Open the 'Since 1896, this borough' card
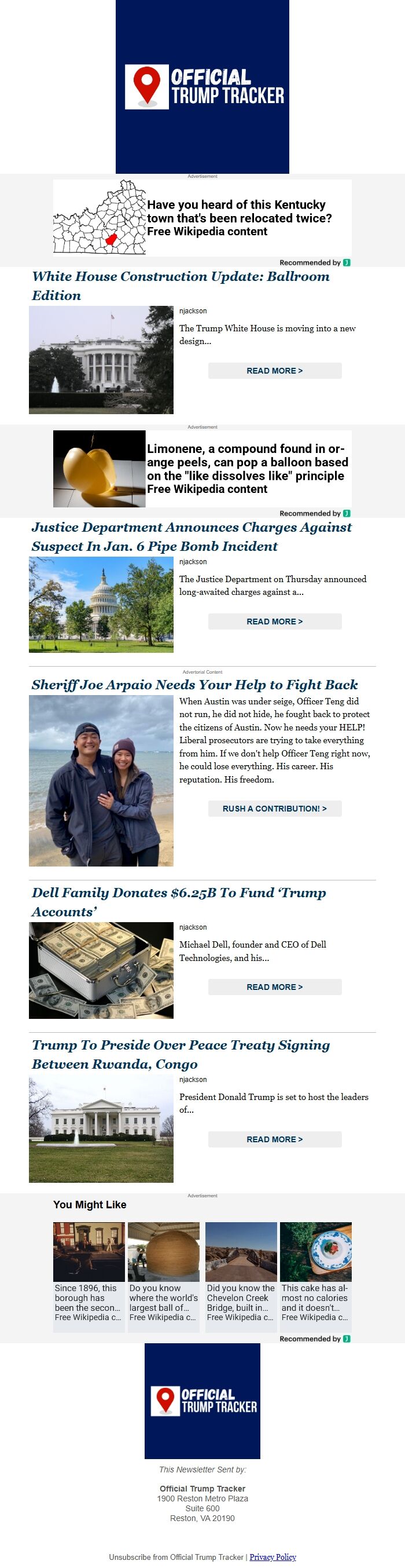The width and height of the screenshot is (405, 1568). tap(89, 1277)
